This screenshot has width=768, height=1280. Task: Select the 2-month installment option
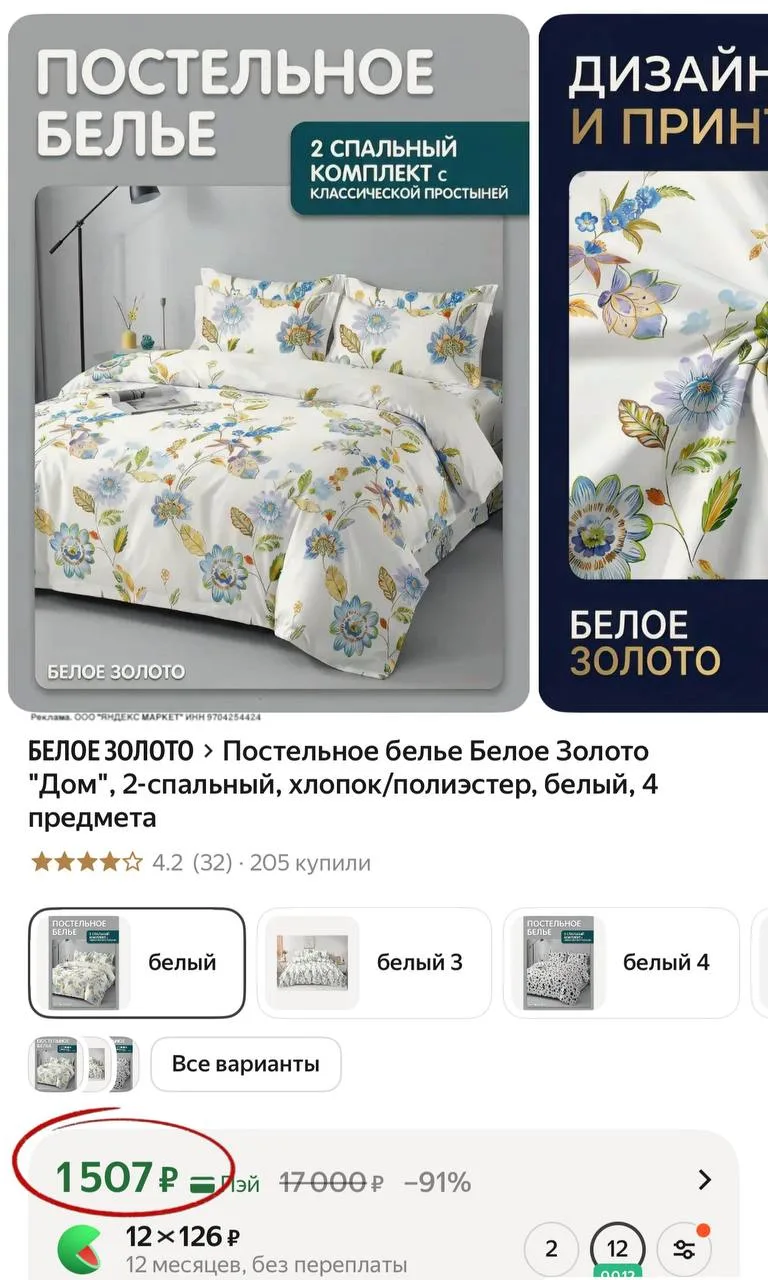[550, 1249]
